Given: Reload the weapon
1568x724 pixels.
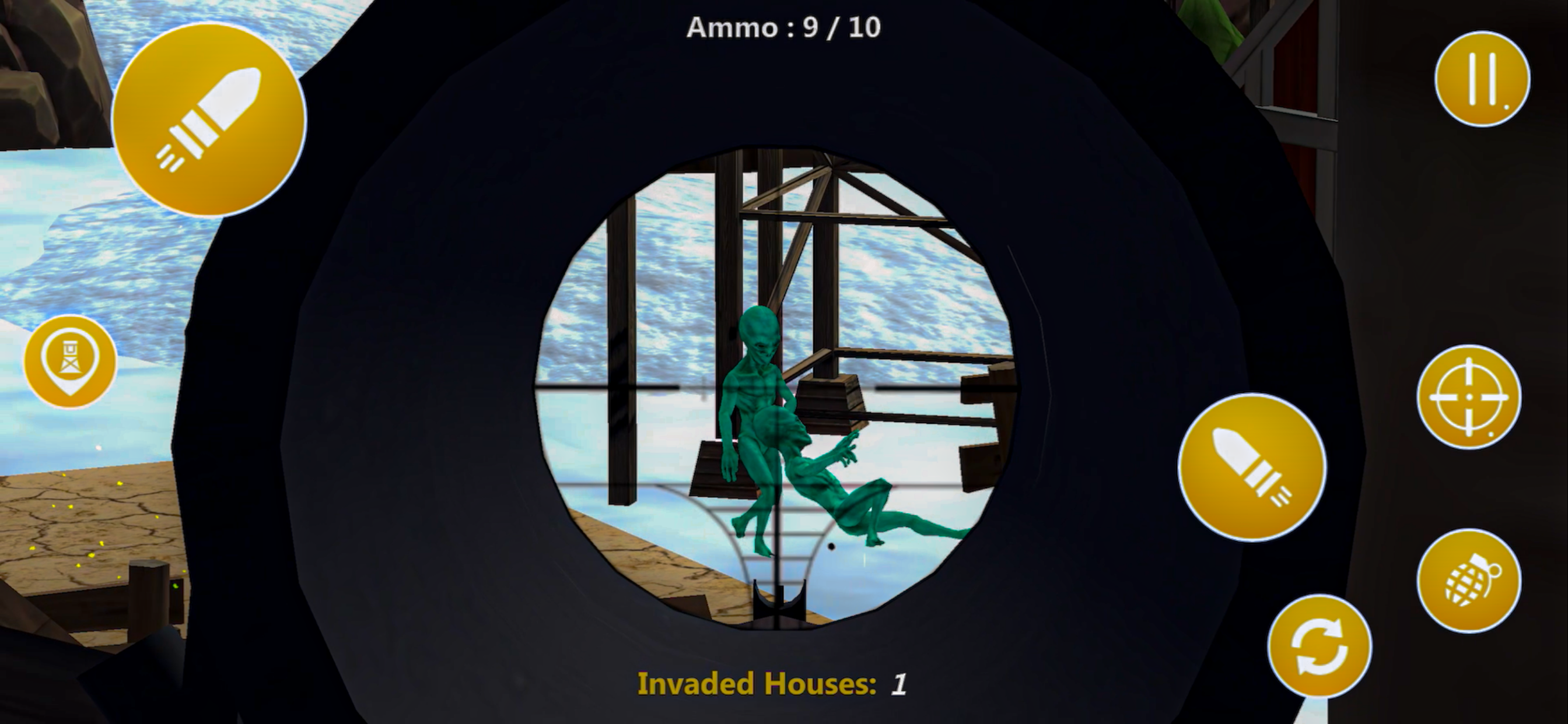Looking at the screenshot, I should click(x=1319, y=646).
